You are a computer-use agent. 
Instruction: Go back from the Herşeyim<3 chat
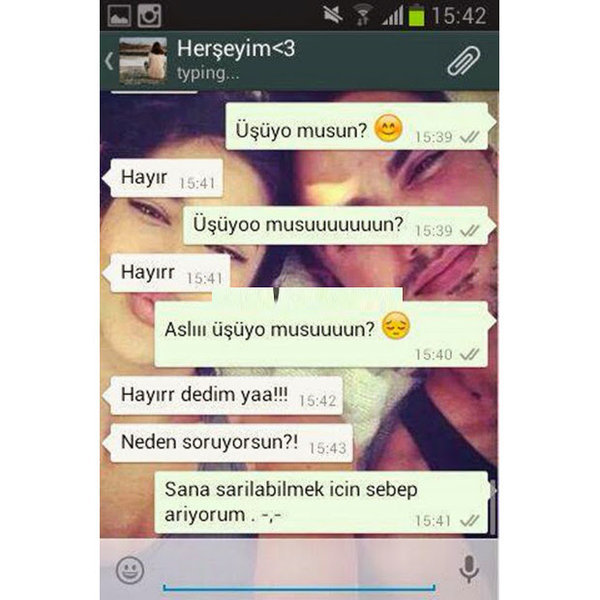[109, 60]
